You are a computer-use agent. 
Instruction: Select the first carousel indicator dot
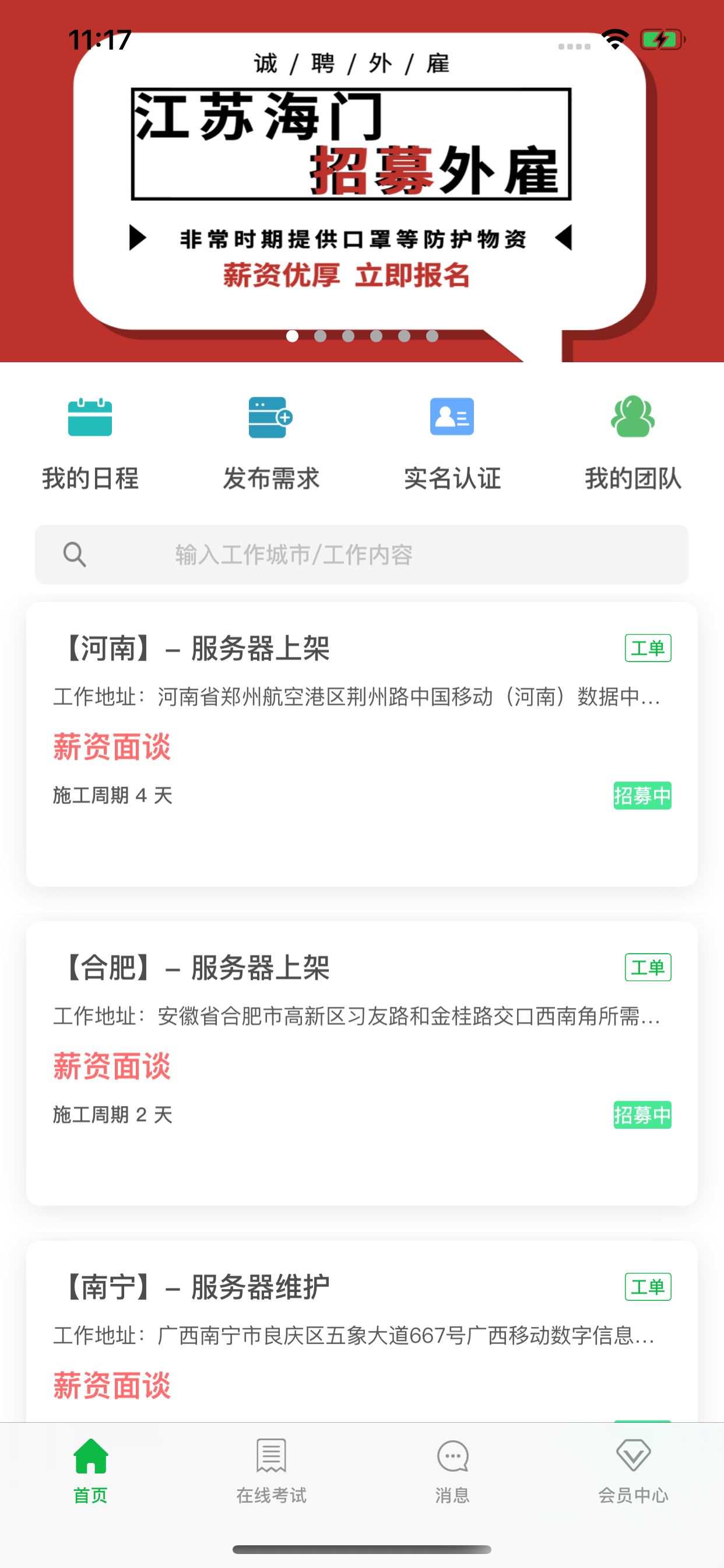[x=292, y=335]
